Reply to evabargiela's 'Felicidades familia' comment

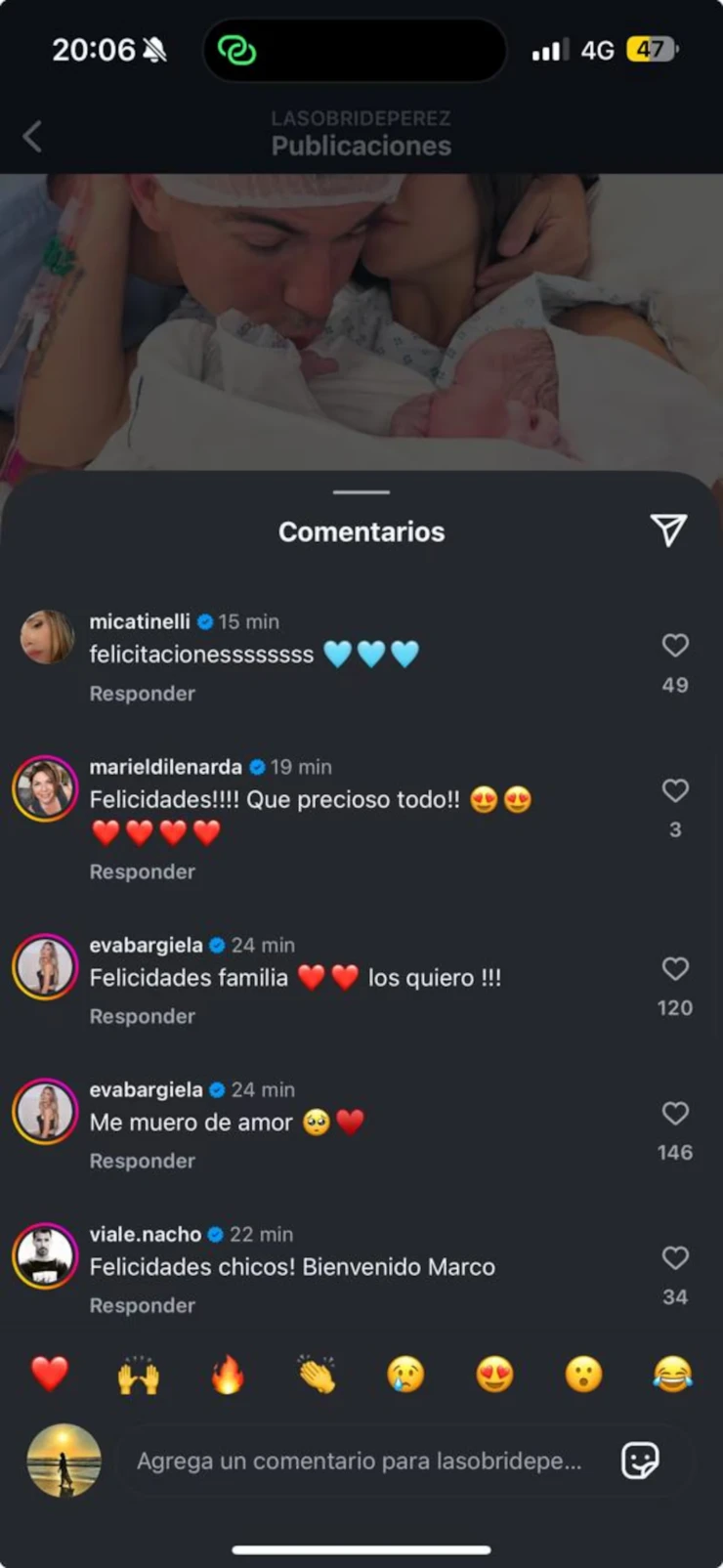(x=143, y=1016)
